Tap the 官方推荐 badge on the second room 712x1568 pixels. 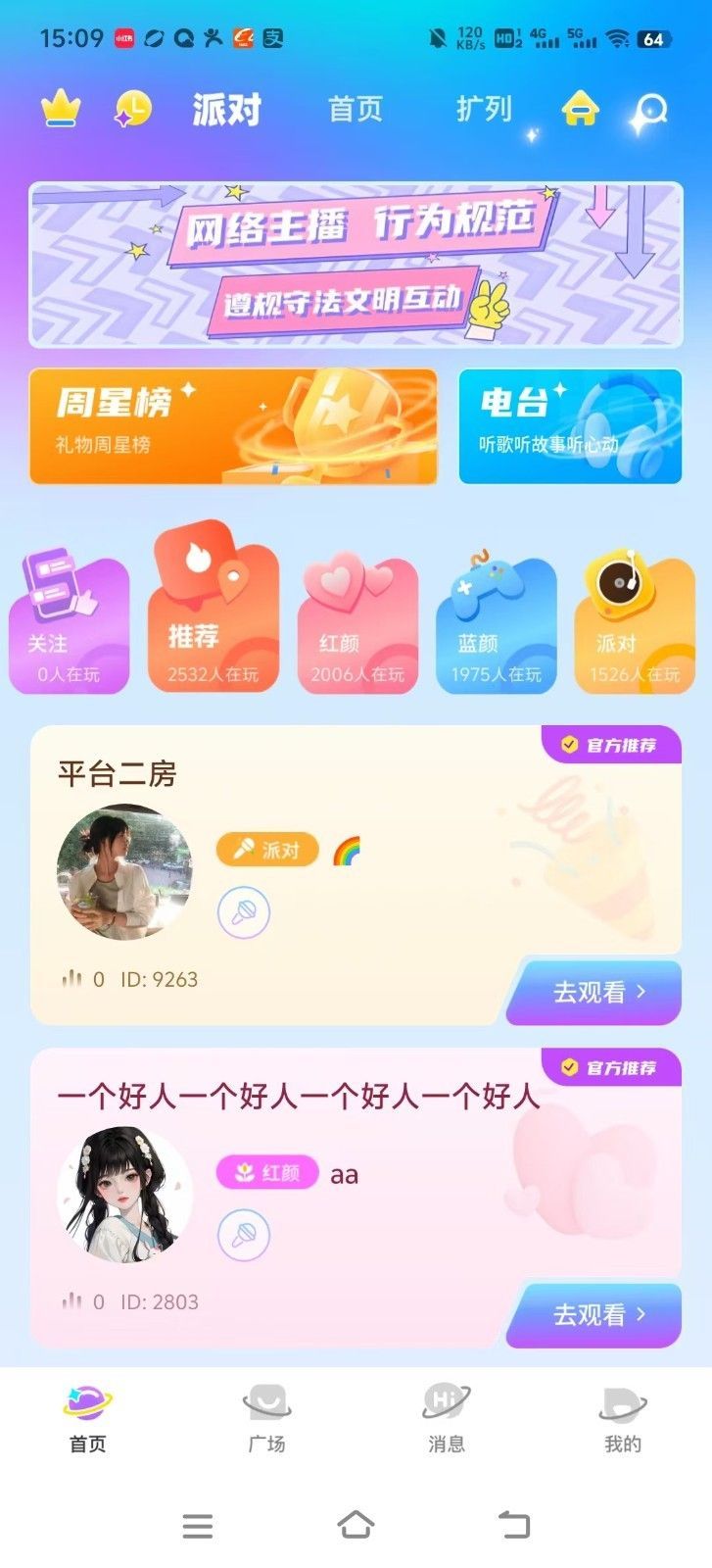tap(609, 1068)
